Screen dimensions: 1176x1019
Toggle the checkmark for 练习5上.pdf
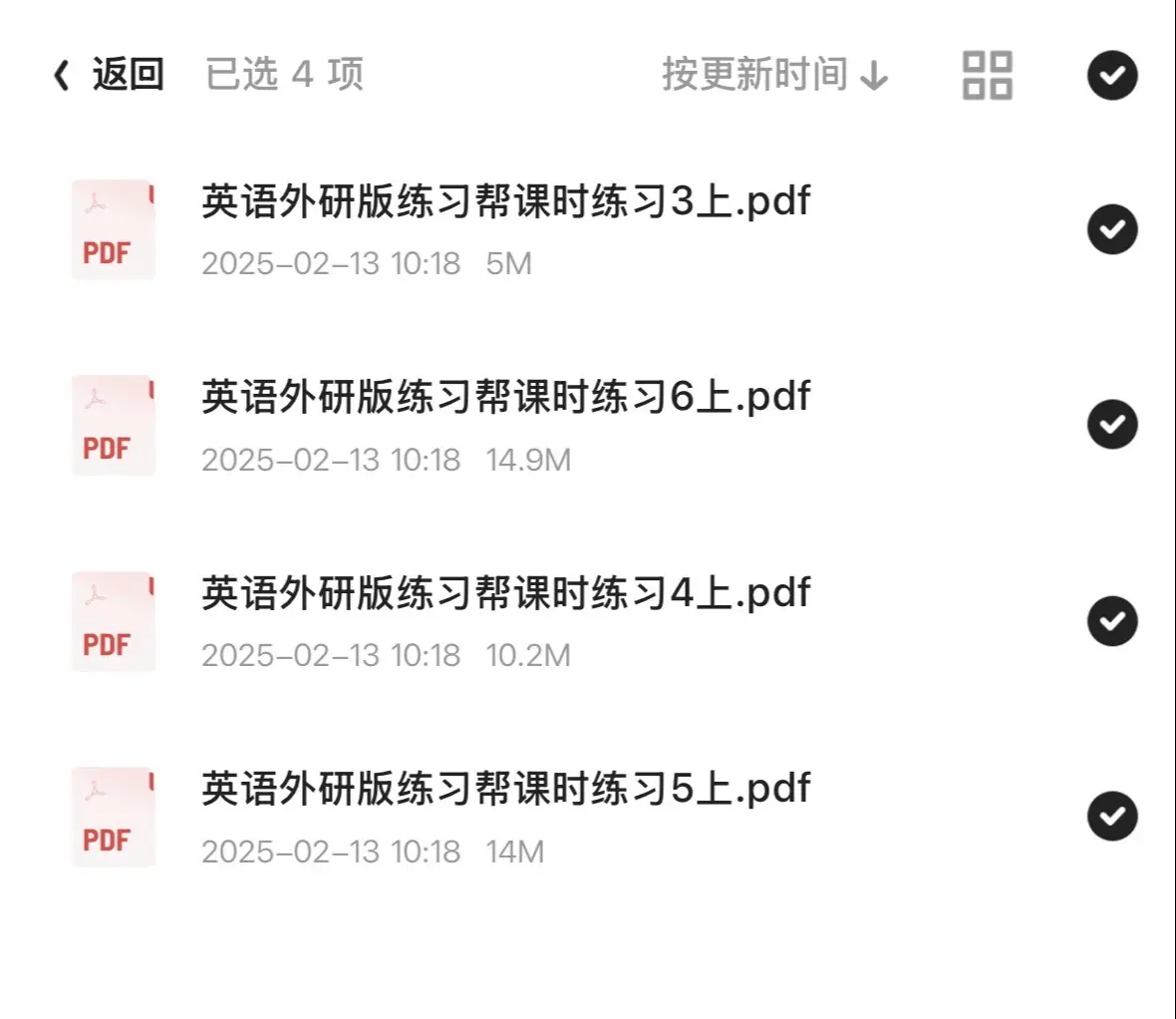pos(1112,817)
